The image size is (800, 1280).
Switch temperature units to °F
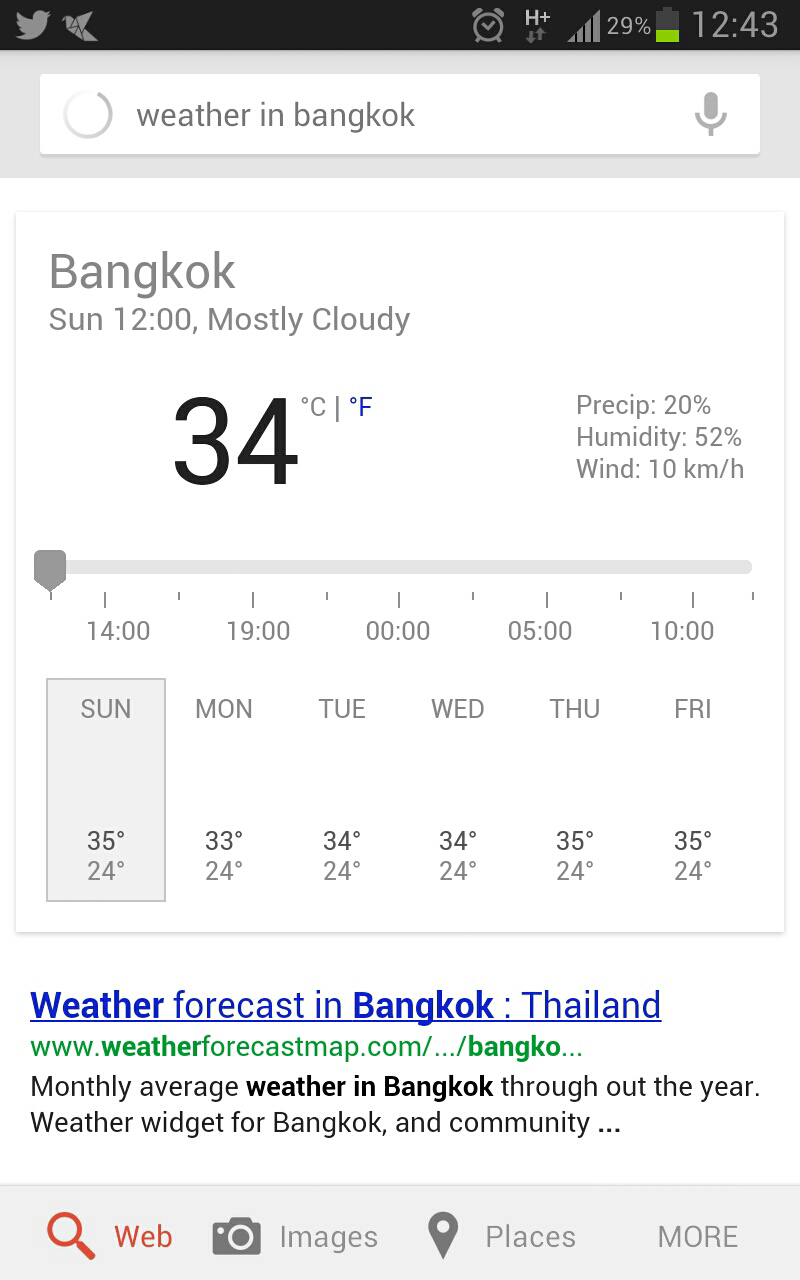point(361,407)
